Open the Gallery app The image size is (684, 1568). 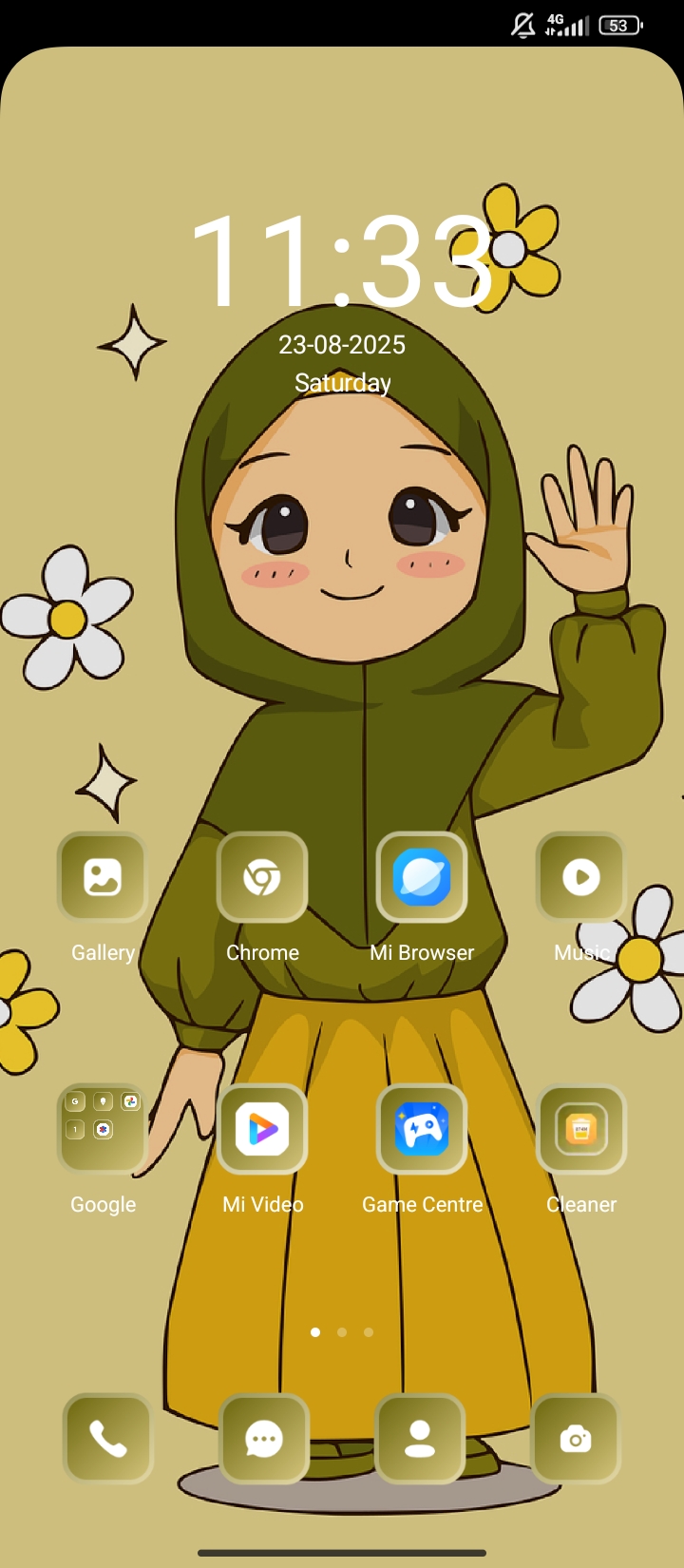[103, 877]
